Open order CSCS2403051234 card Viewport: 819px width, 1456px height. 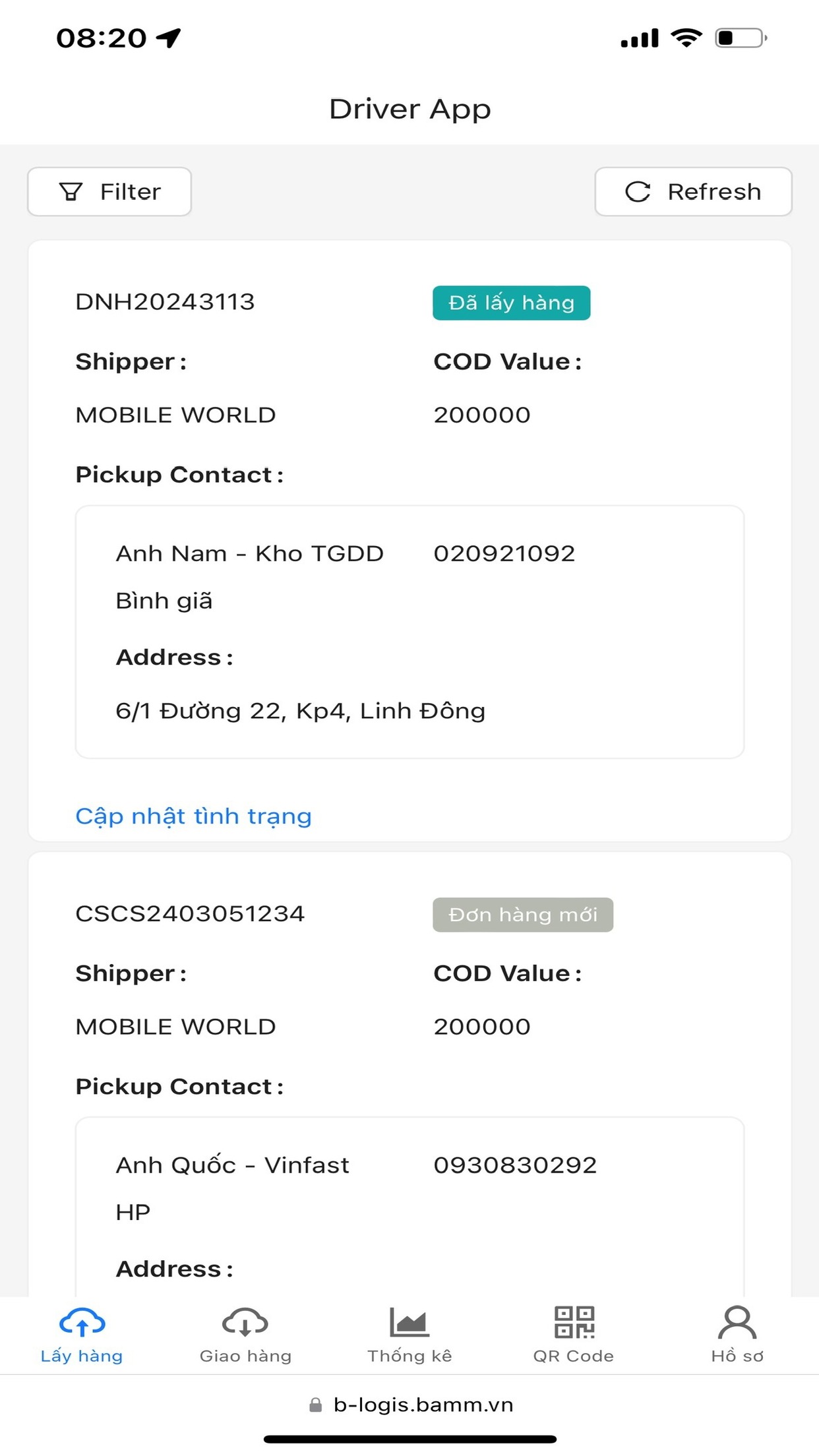coord(409,1075)
